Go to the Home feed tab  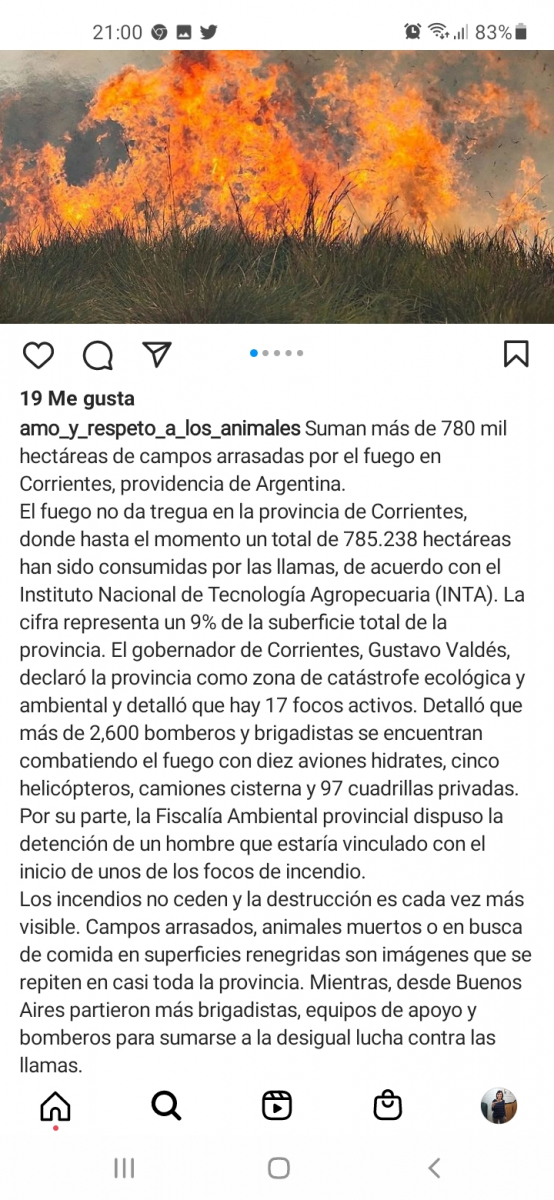pyautogui.click(x=55, y=1106)
